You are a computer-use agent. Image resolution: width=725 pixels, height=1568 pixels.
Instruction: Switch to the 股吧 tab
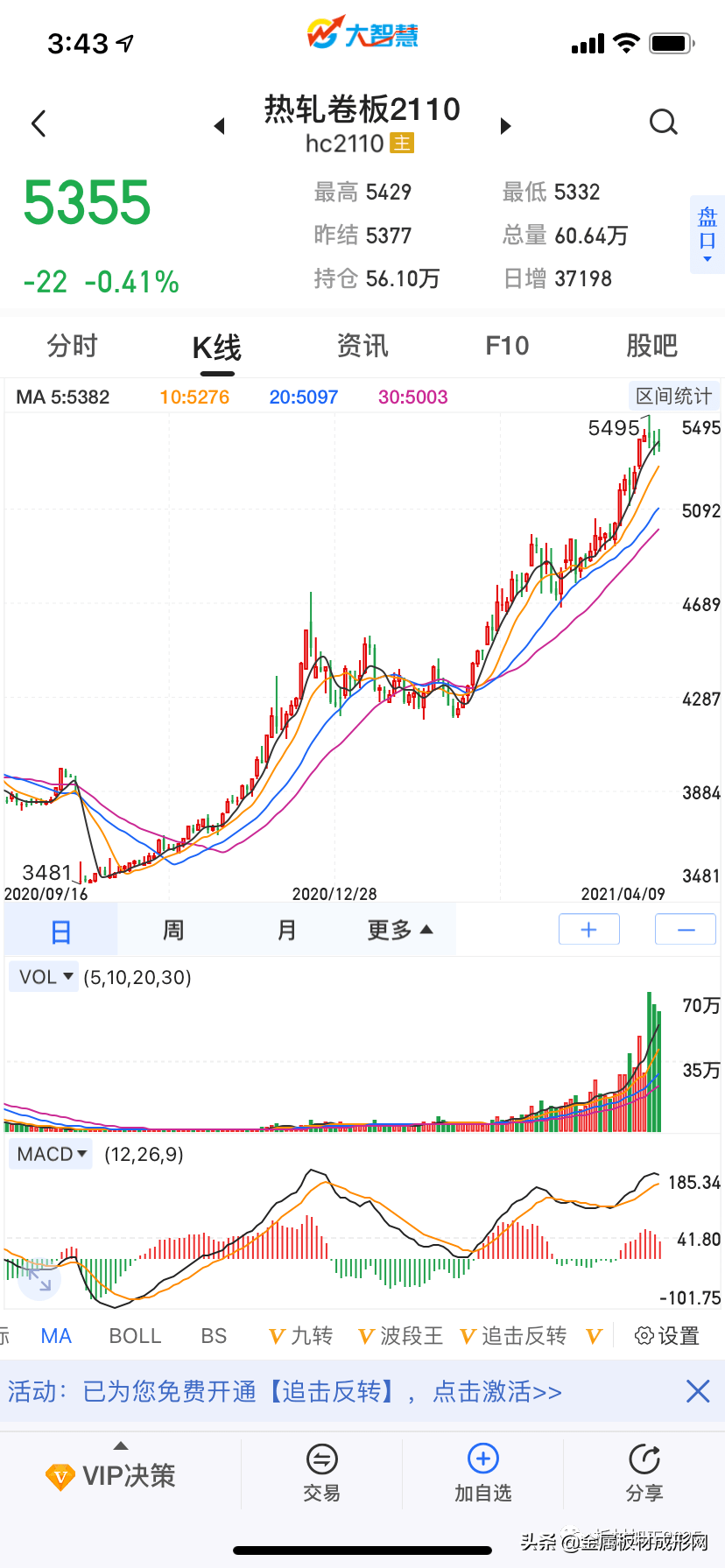click(x=651, y=346)
